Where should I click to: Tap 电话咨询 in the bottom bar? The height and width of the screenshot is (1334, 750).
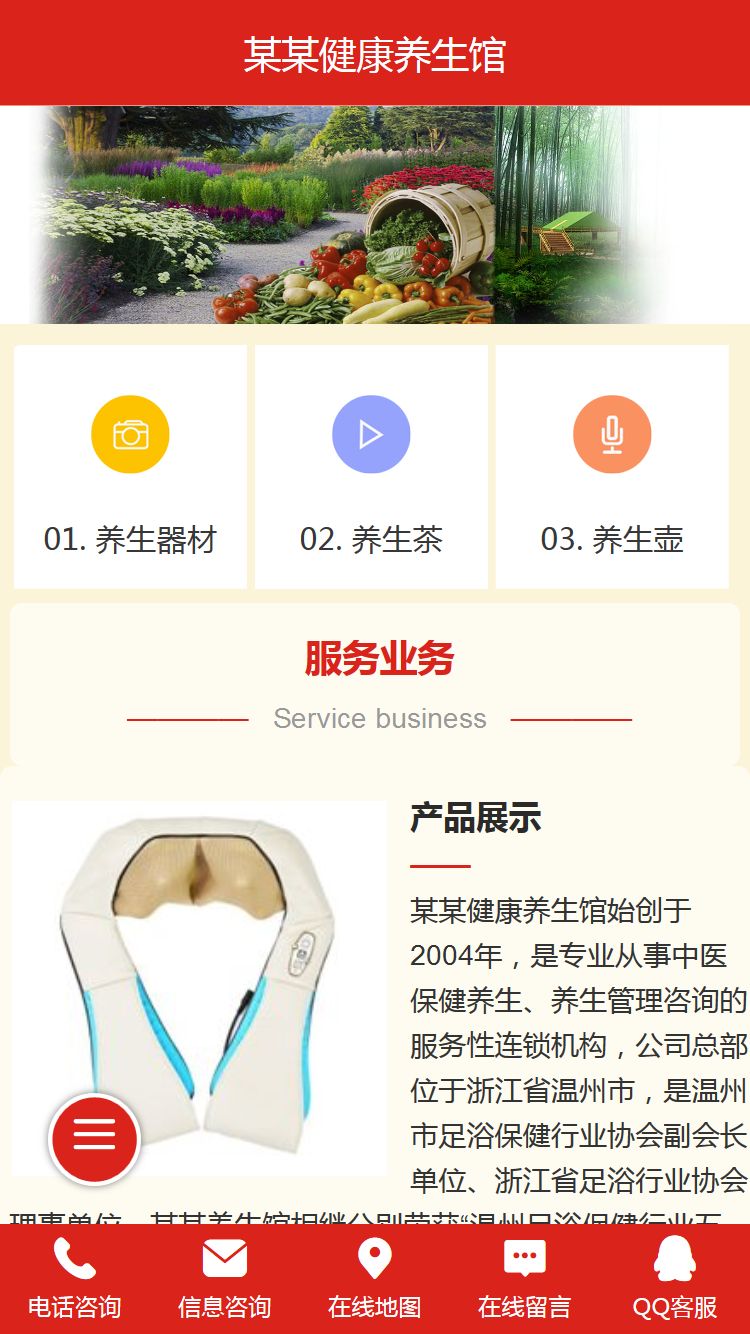point(75,1278)
